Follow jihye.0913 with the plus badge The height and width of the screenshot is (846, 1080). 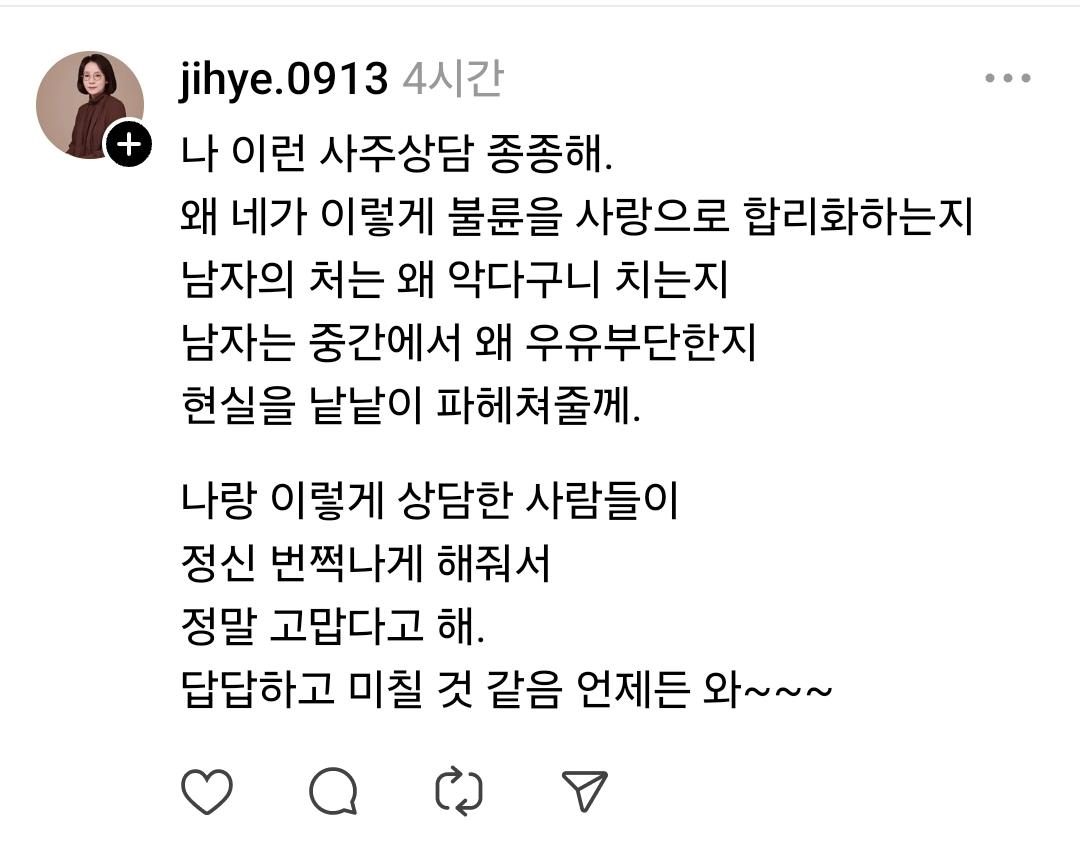(x=128, y=145)
